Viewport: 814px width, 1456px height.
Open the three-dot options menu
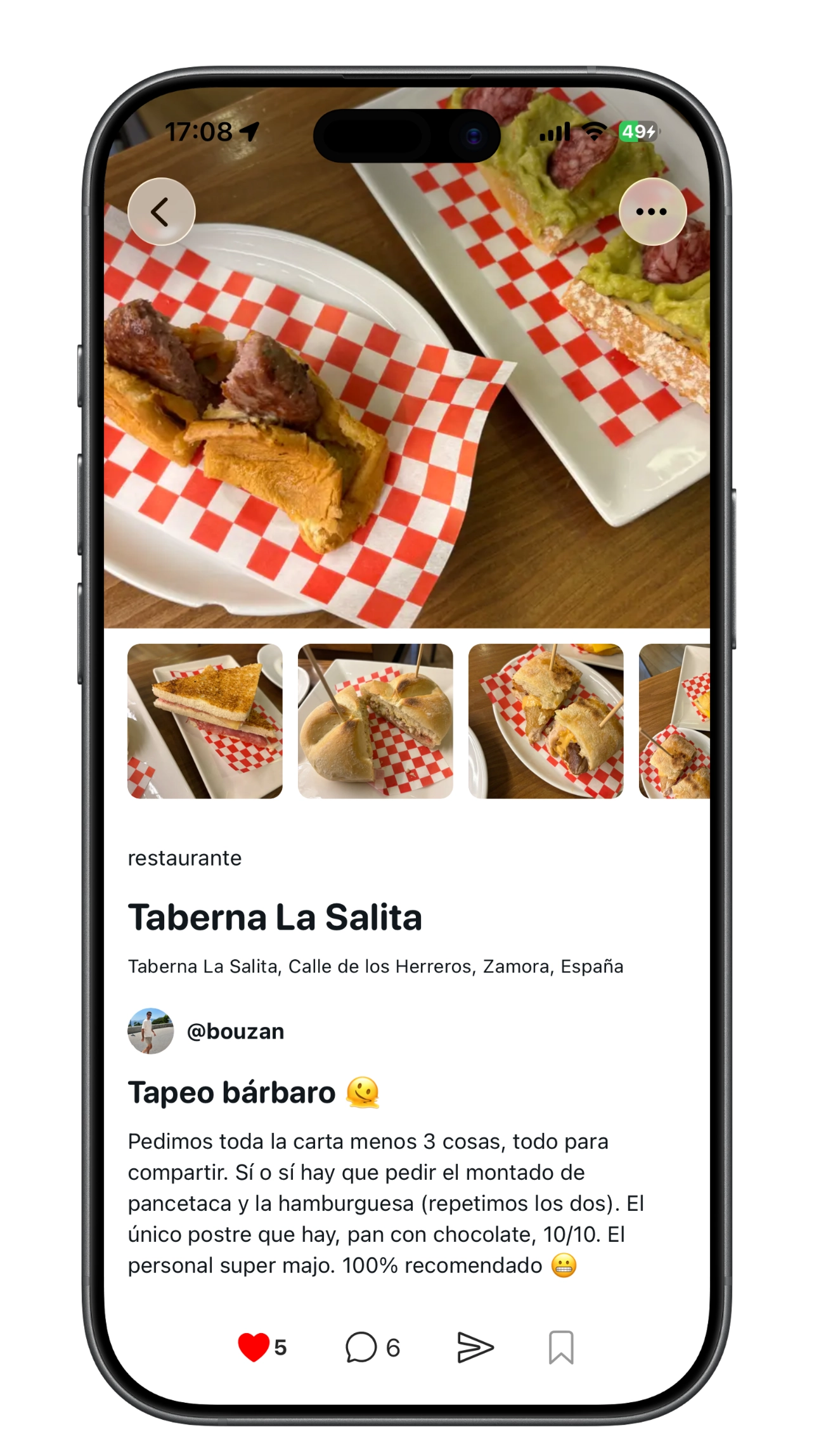coord(652,212)
